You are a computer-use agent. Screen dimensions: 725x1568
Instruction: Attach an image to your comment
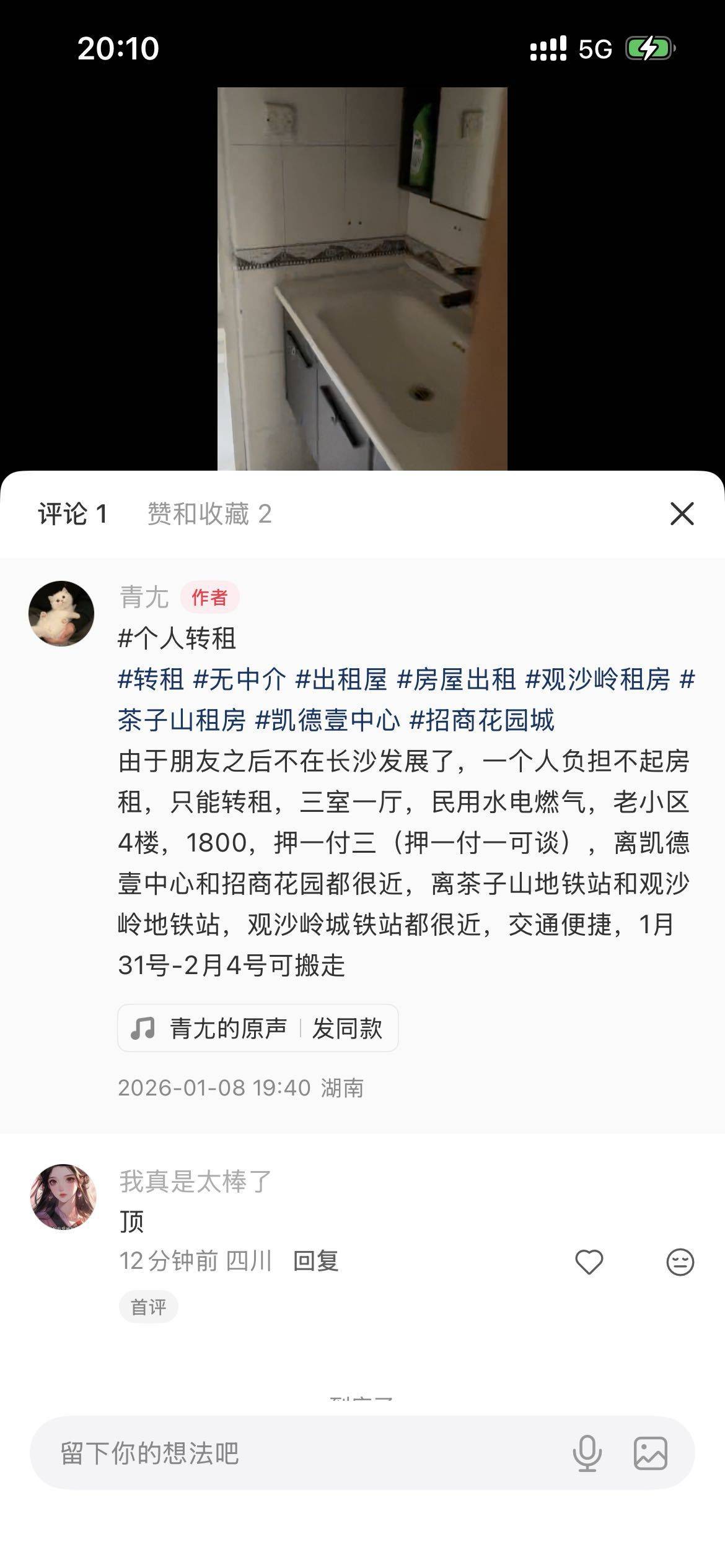(x=650, y=1453)
